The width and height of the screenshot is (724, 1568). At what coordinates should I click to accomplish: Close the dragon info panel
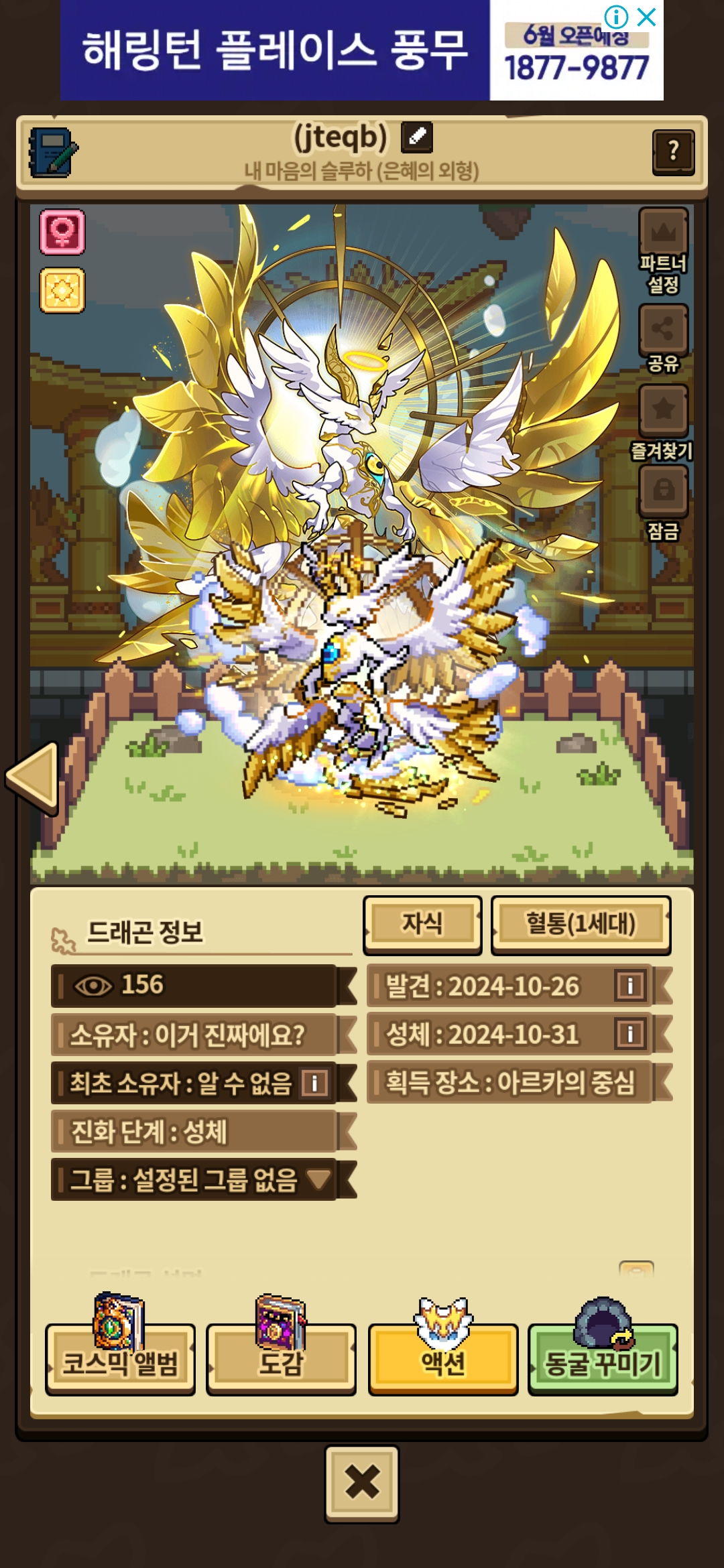[362, 1483]
